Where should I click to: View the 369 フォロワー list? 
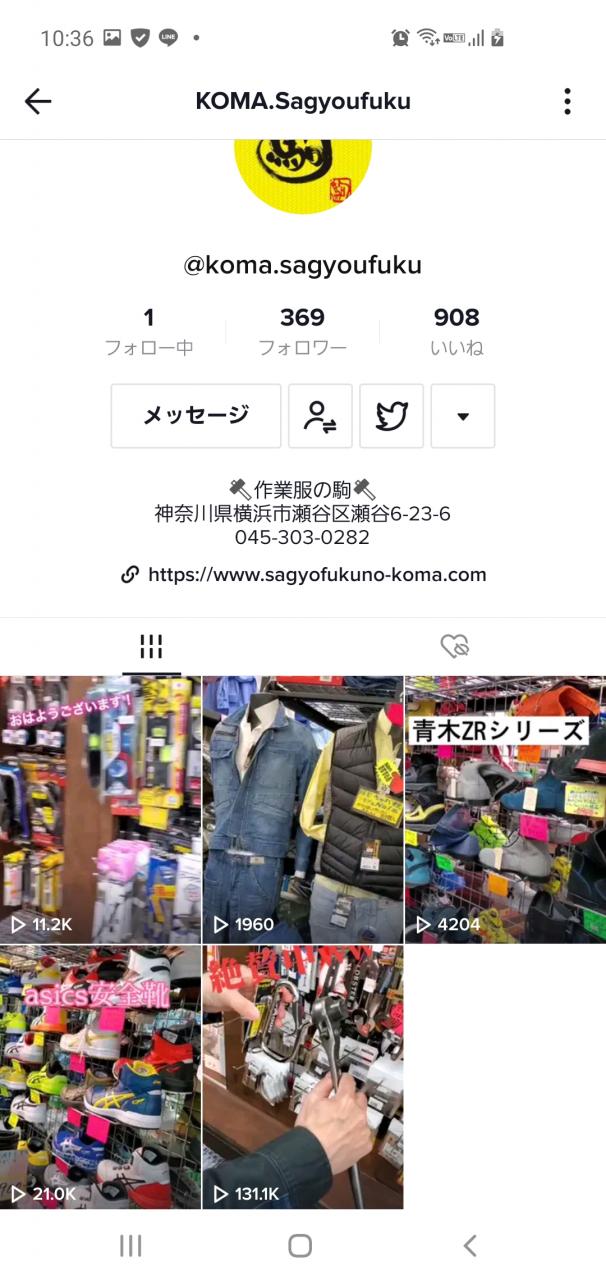[x=302, y=331]
